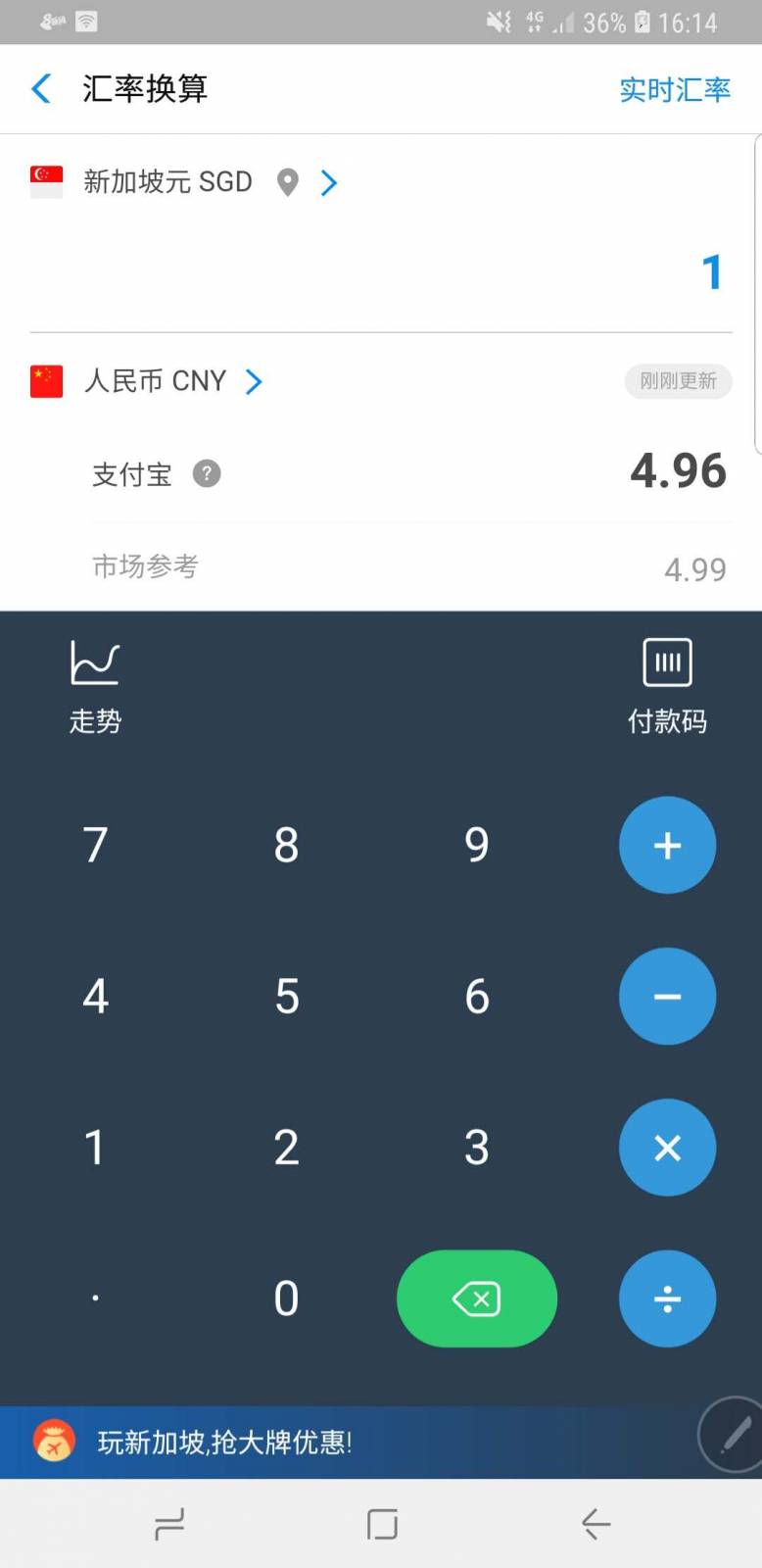Tap the divide operator key
The width and height of the screenshot is (762, 1568).
pyautogui.click(x=667, y=1299)
